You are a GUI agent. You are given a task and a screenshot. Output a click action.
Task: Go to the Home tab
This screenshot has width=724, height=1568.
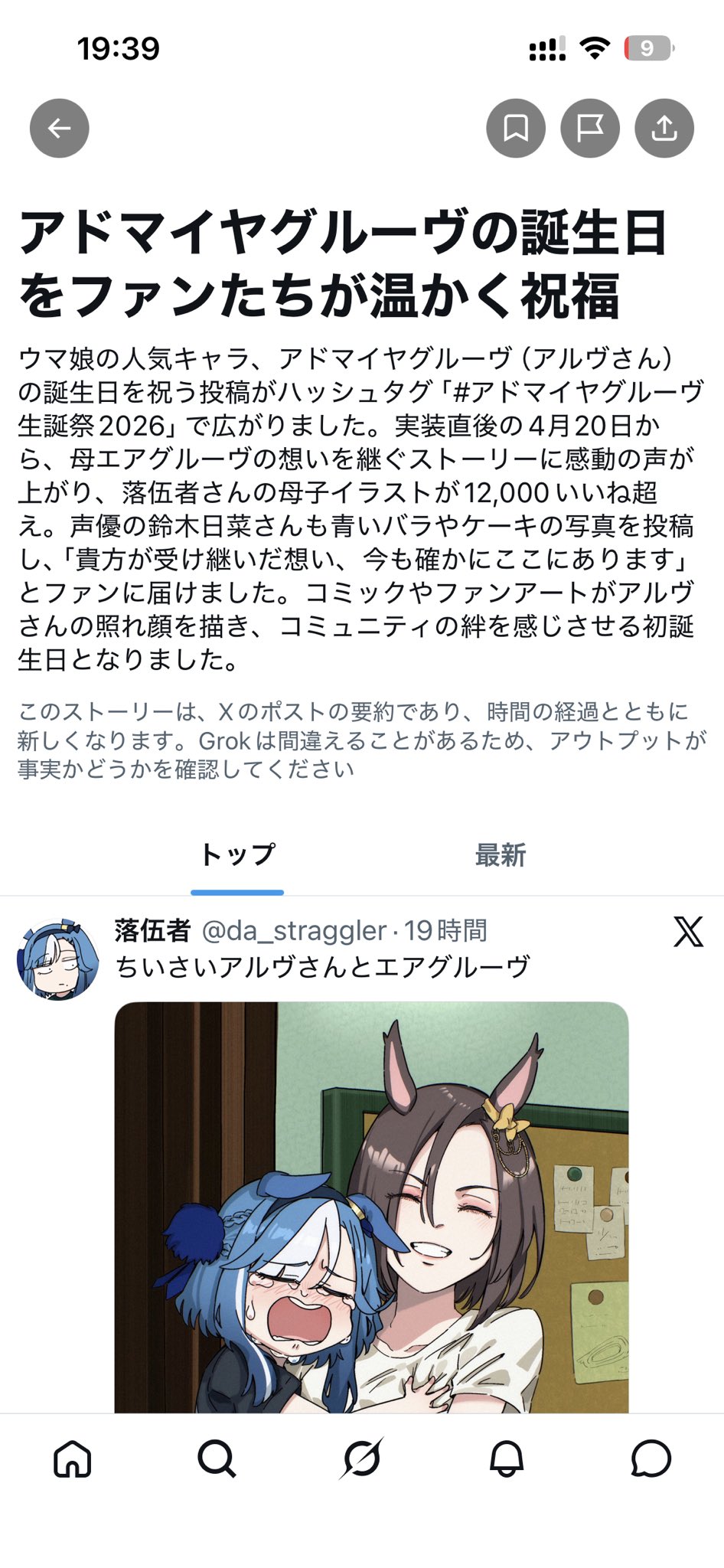tap(73, 1459)
